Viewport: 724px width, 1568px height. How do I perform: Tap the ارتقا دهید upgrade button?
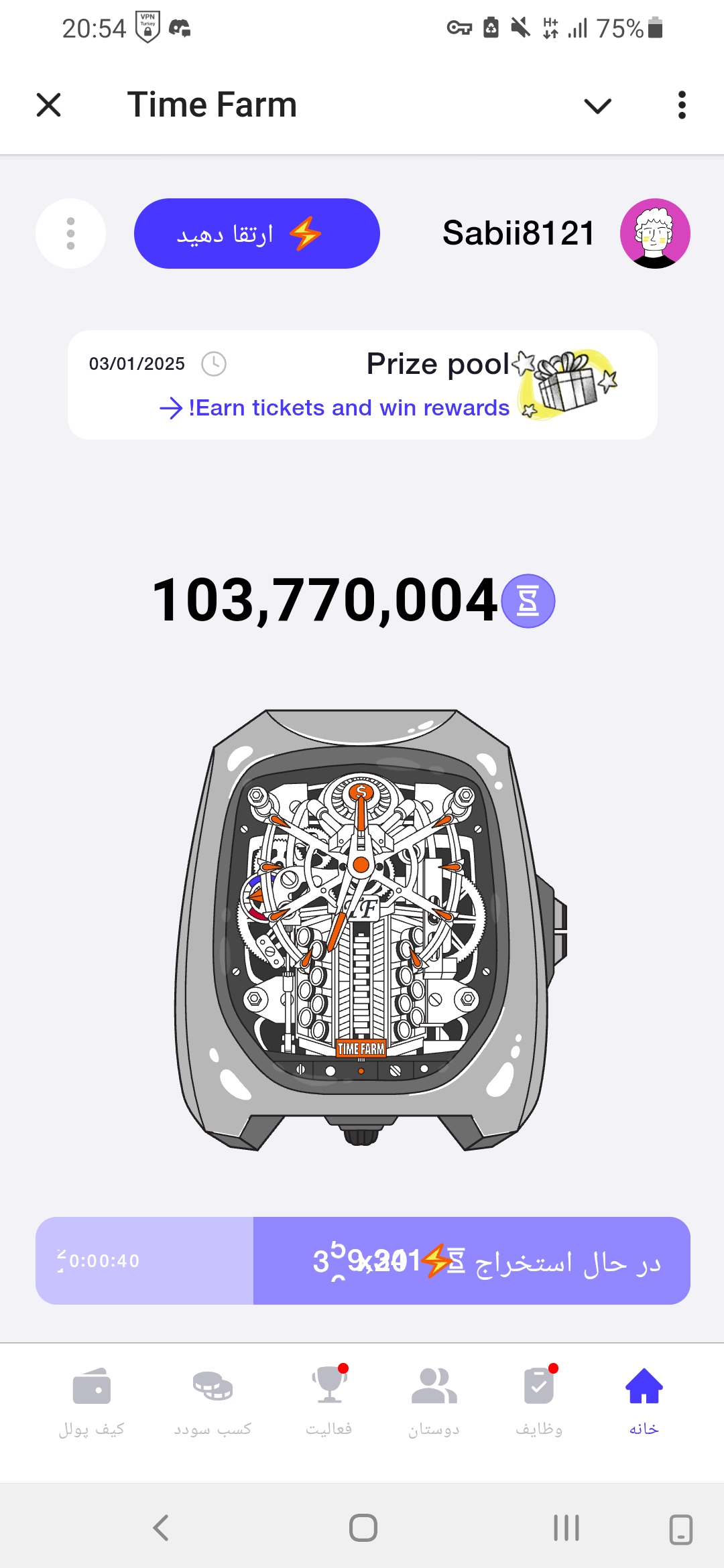click(x=257, y=234)
